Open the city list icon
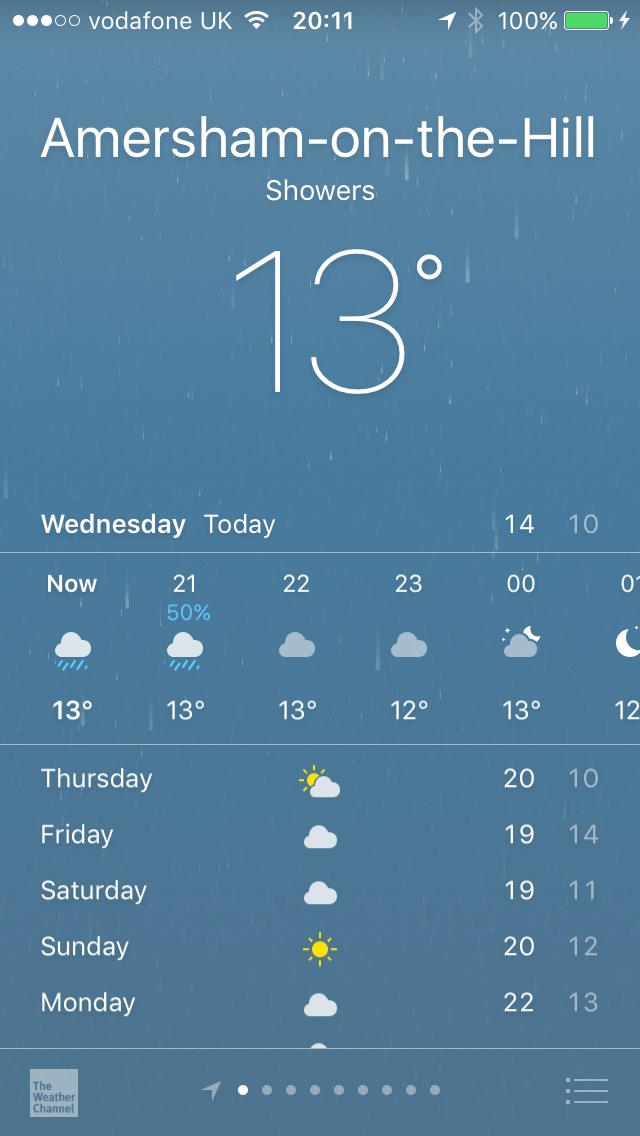Screen dimensions: 640x1136 pyautogui.click(x=586, y=1090)
